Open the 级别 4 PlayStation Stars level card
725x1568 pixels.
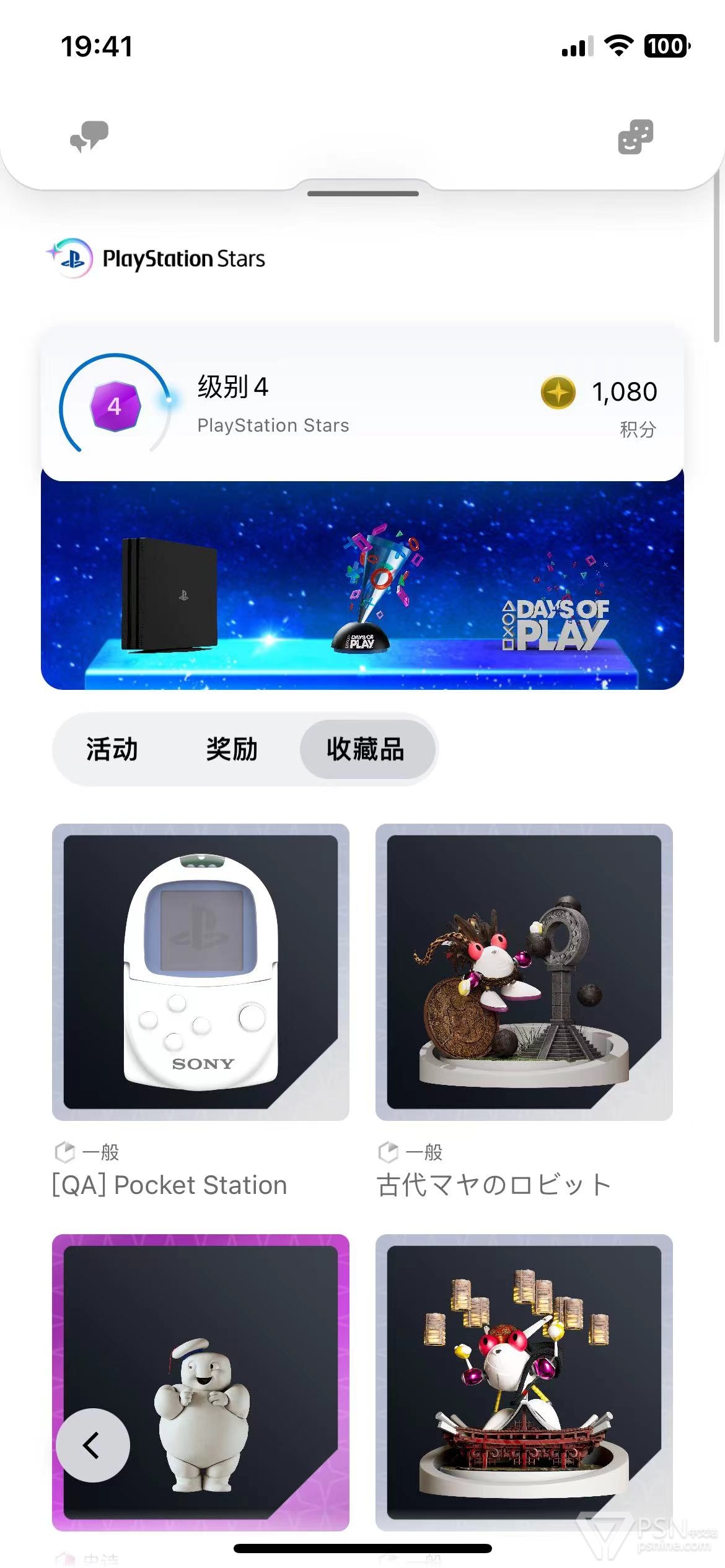(362, 404)
